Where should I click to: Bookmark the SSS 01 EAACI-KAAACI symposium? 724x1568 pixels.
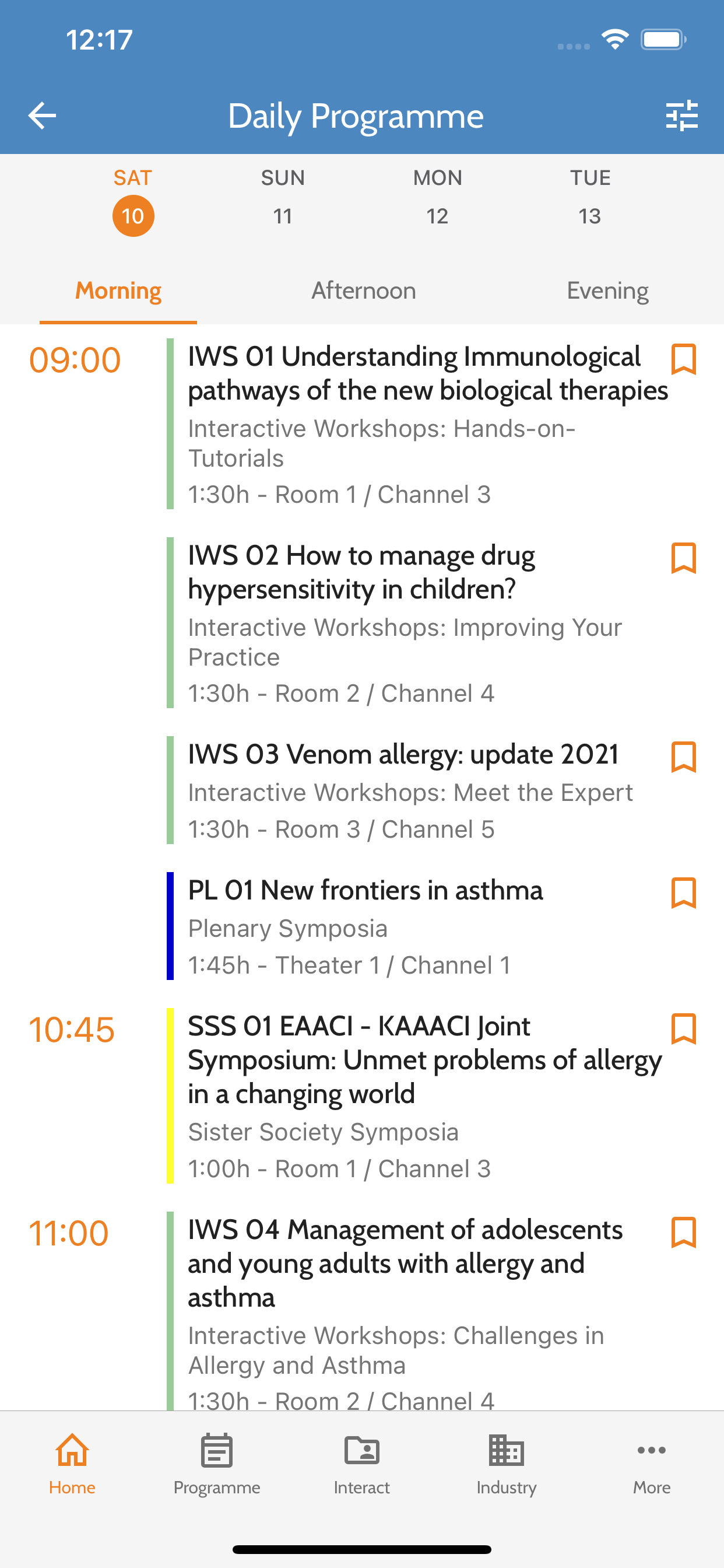(683, 1028)
